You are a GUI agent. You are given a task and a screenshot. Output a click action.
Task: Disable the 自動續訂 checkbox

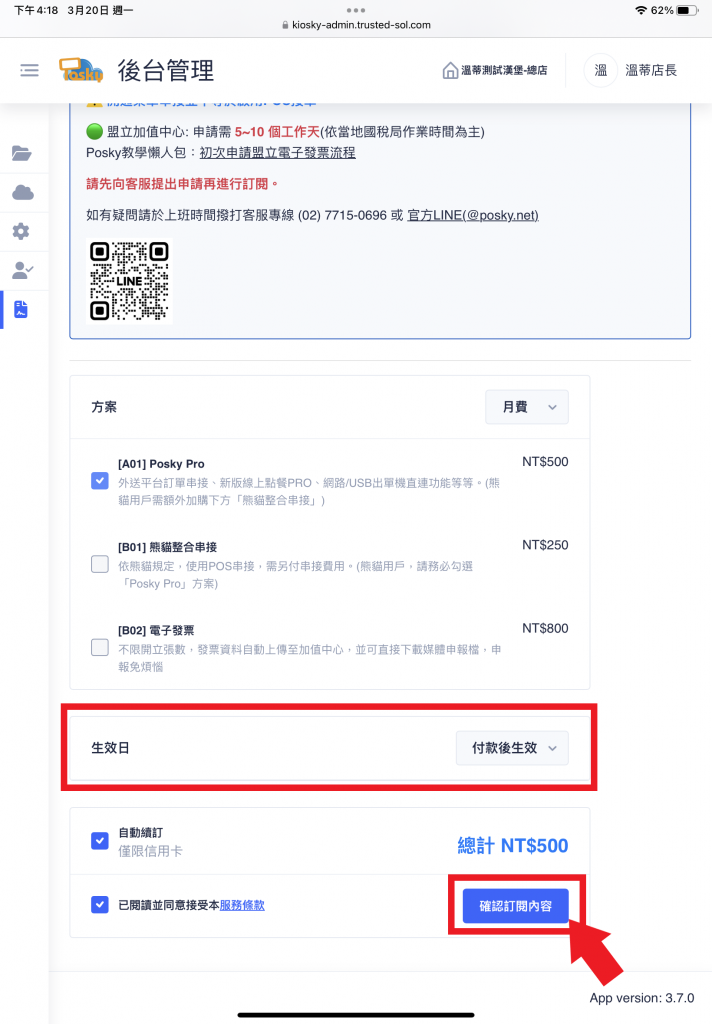pyautogui.click(x=100, y=840)
